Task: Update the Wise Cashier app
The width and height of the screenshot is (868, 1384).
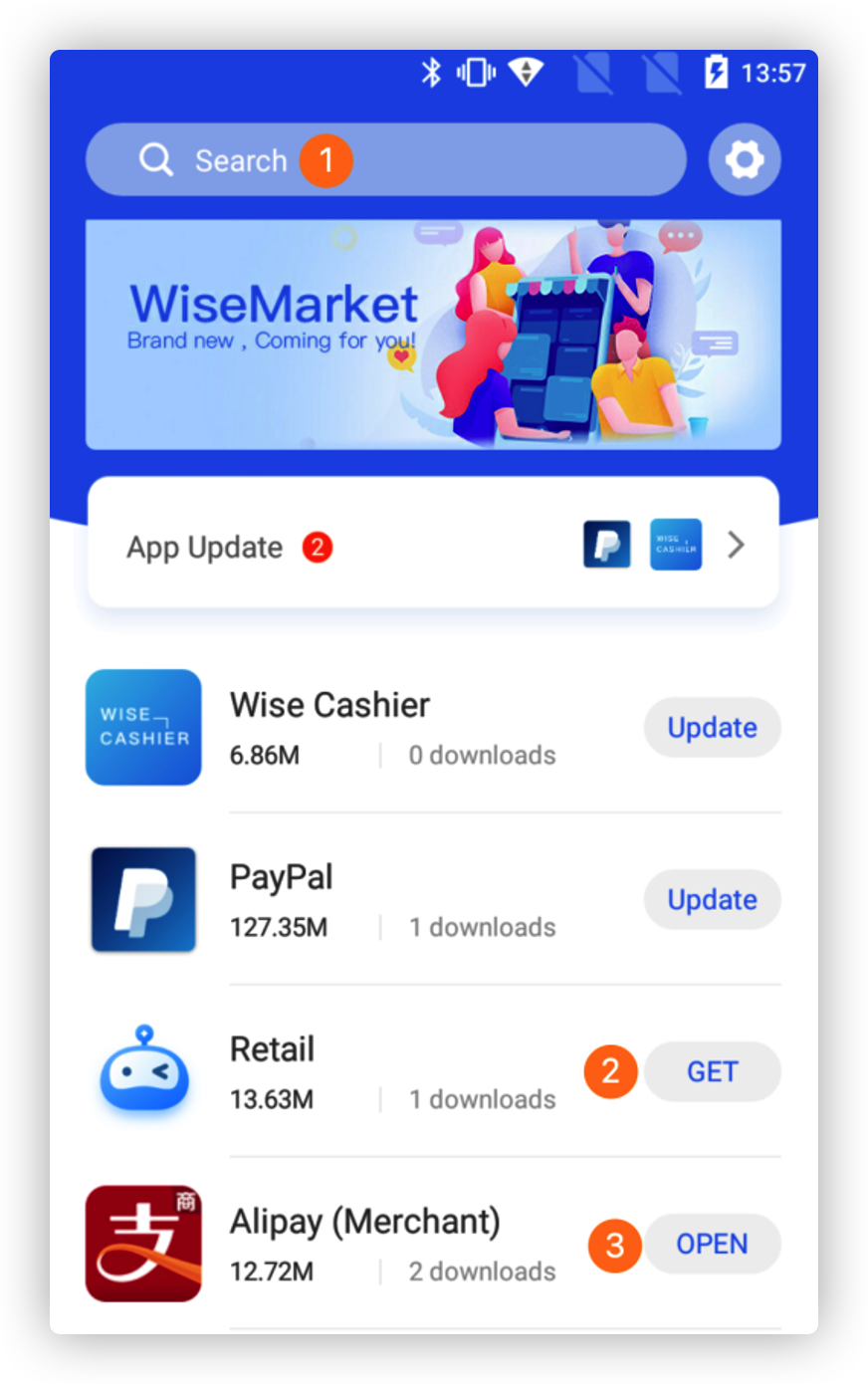Action: (x=712, y=728)
